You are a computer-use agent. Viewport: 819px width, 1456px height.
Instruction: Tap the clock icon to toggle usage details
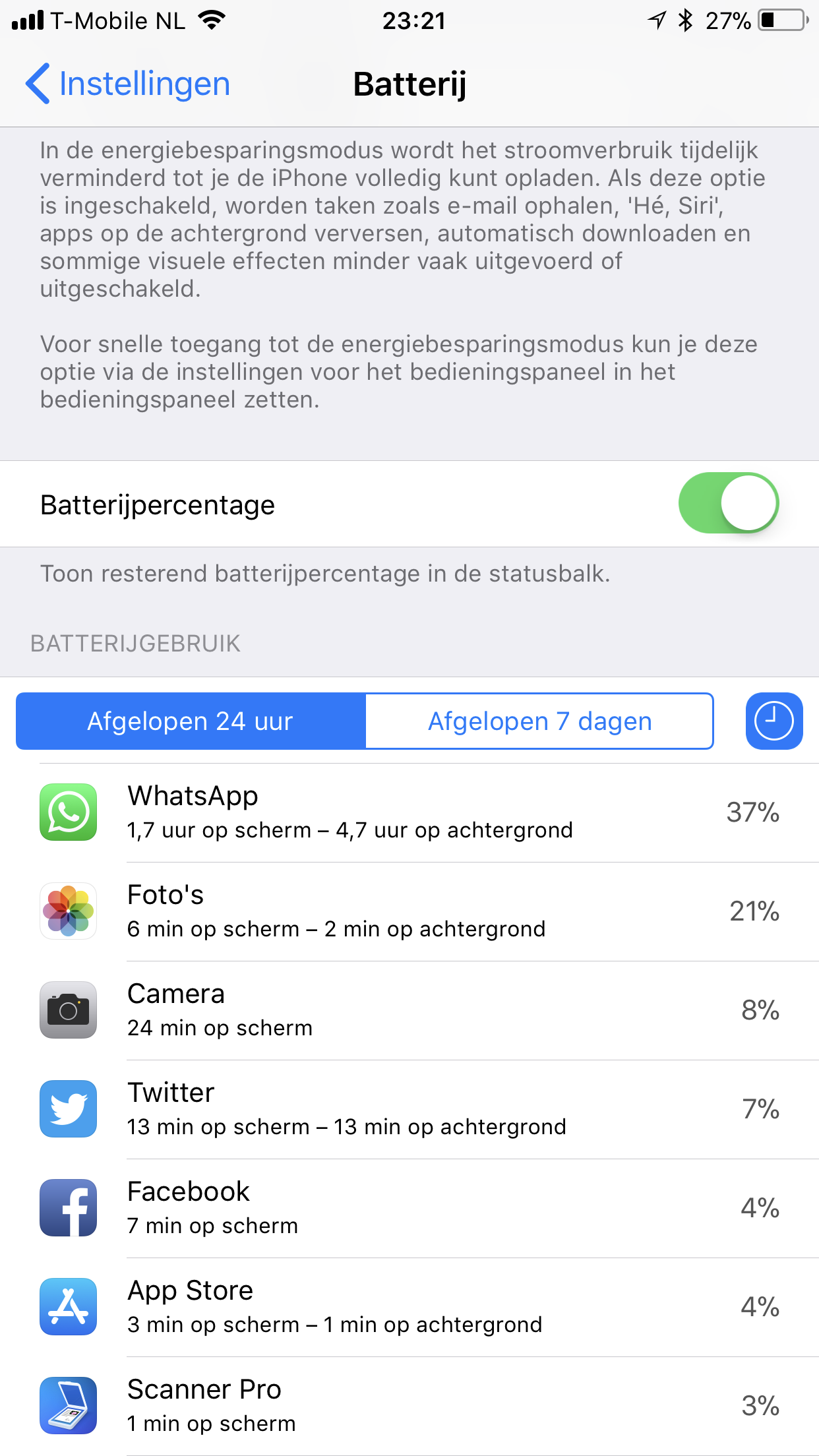(773, 721)
